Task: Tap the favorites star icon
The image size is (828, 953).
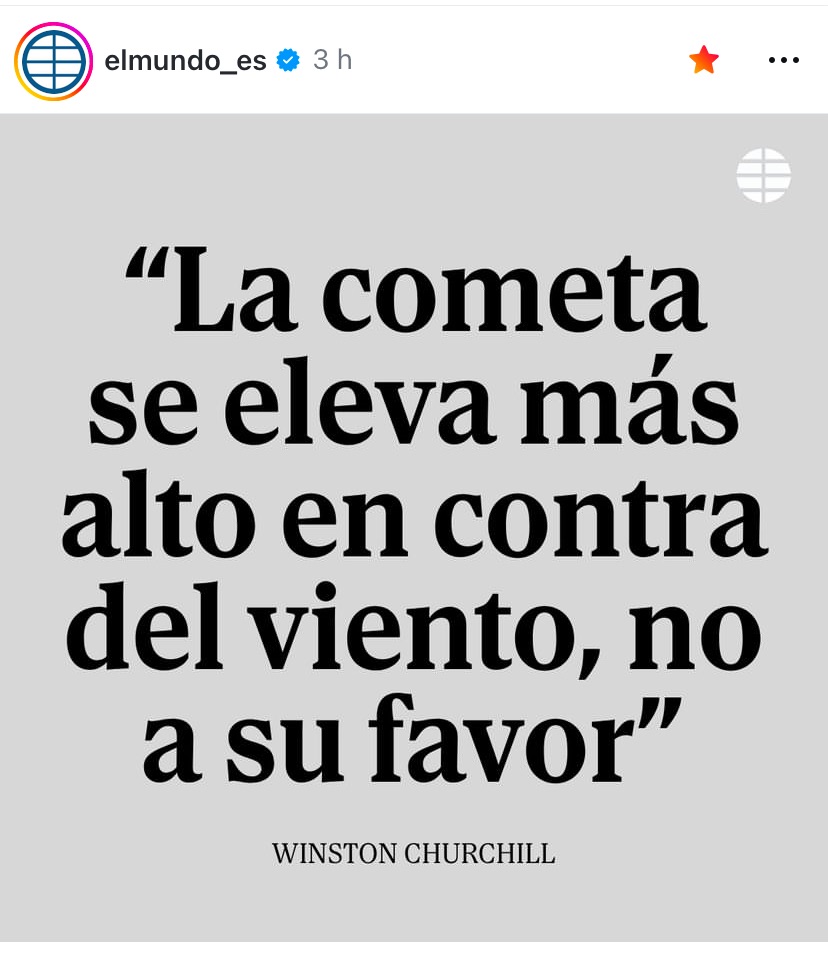Action: (704, 61)
